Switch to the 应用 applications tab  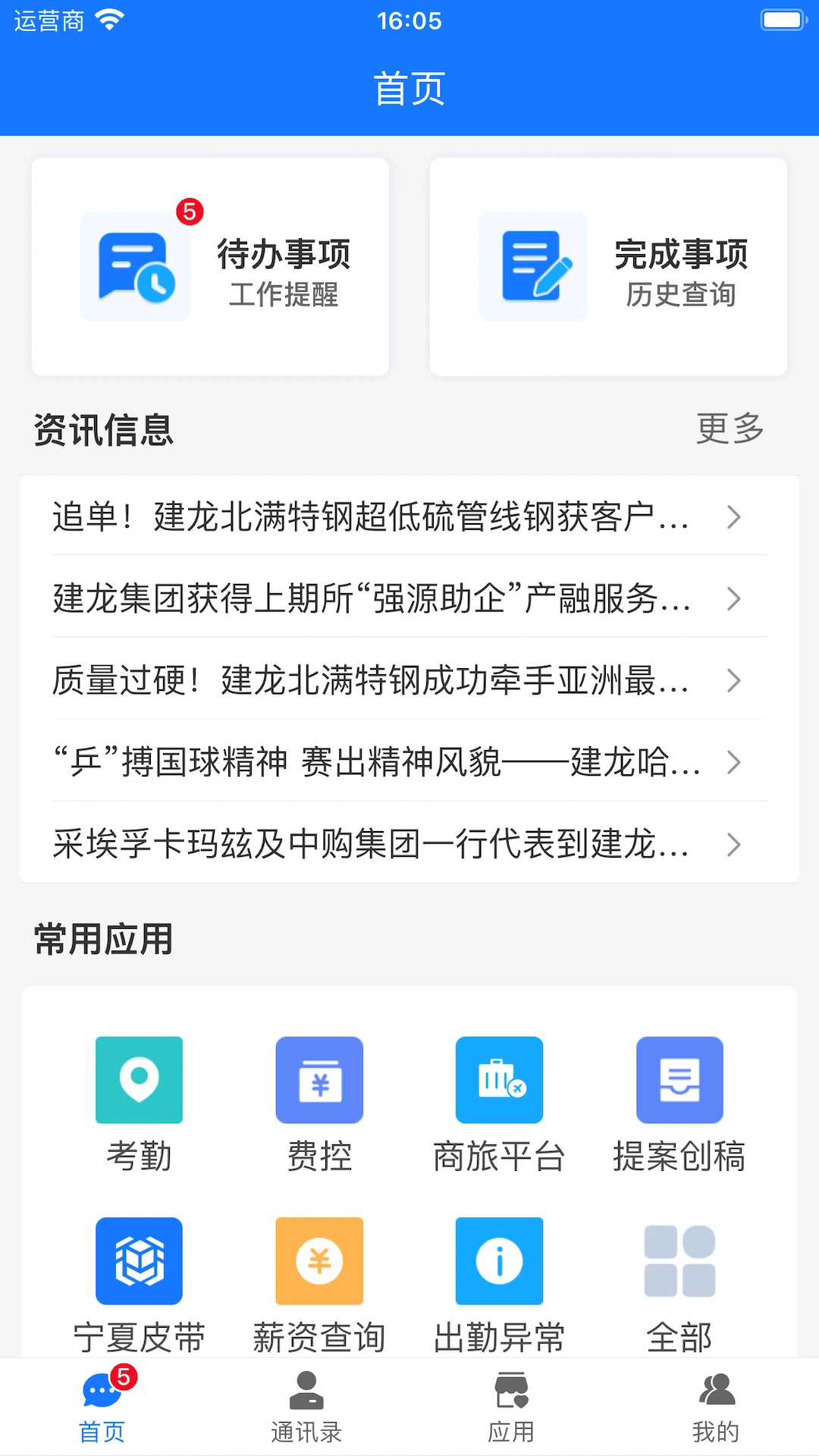[512, 1407]
